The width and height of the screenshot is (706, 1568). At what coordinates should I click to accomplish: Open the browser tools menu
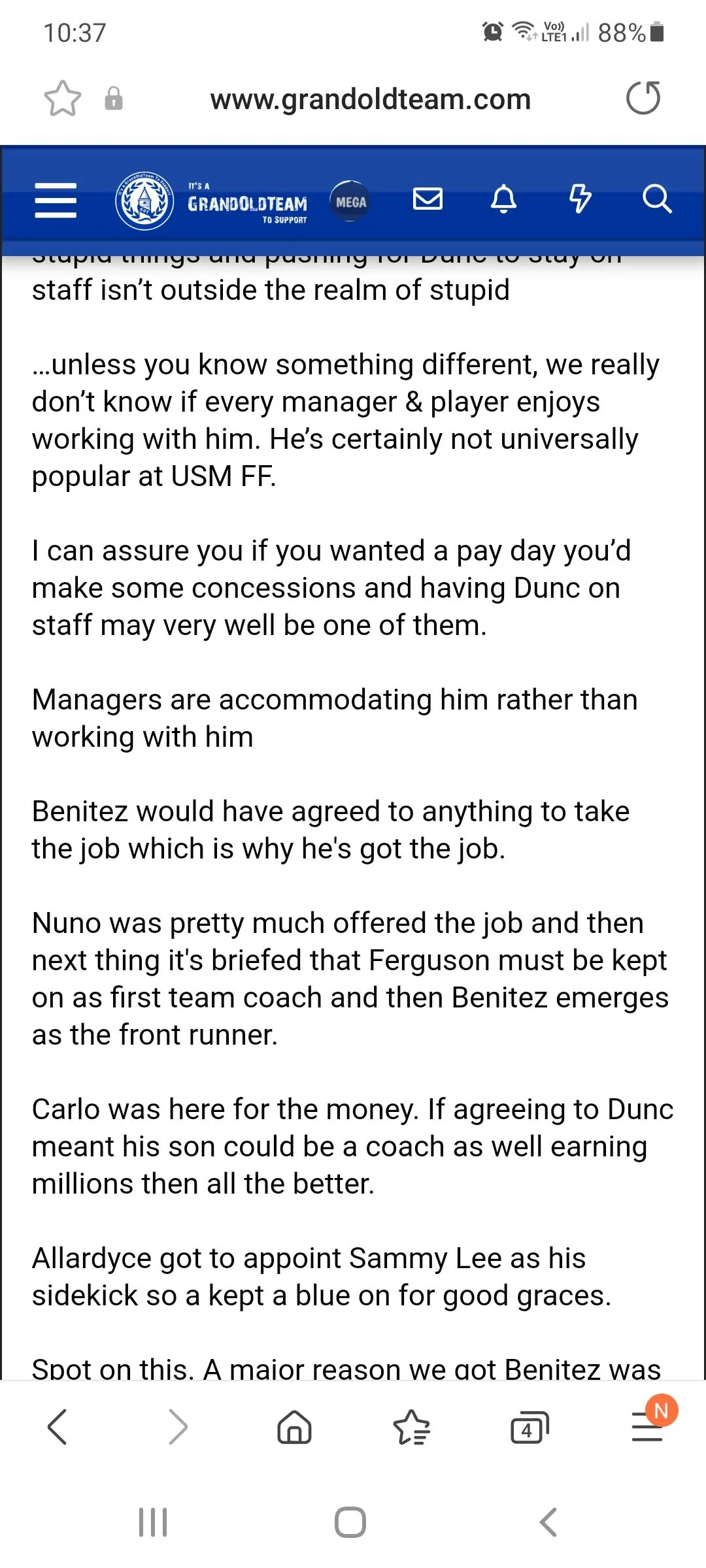click(647, 1426)
